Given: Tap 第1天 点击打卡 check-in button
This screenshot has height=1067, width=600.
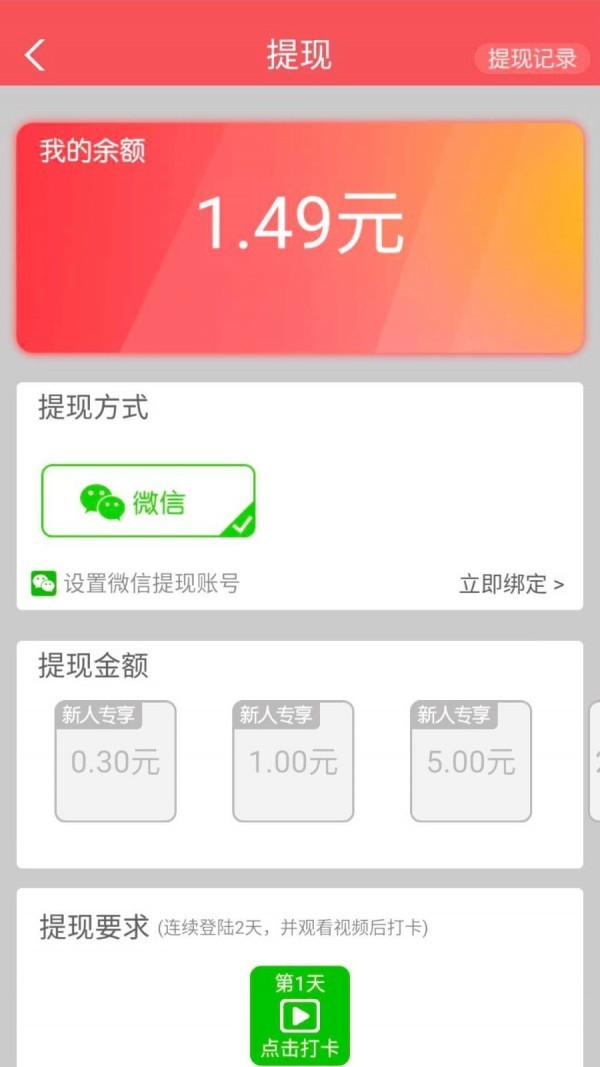Looking at the screenshot, I should [300, 1015].
